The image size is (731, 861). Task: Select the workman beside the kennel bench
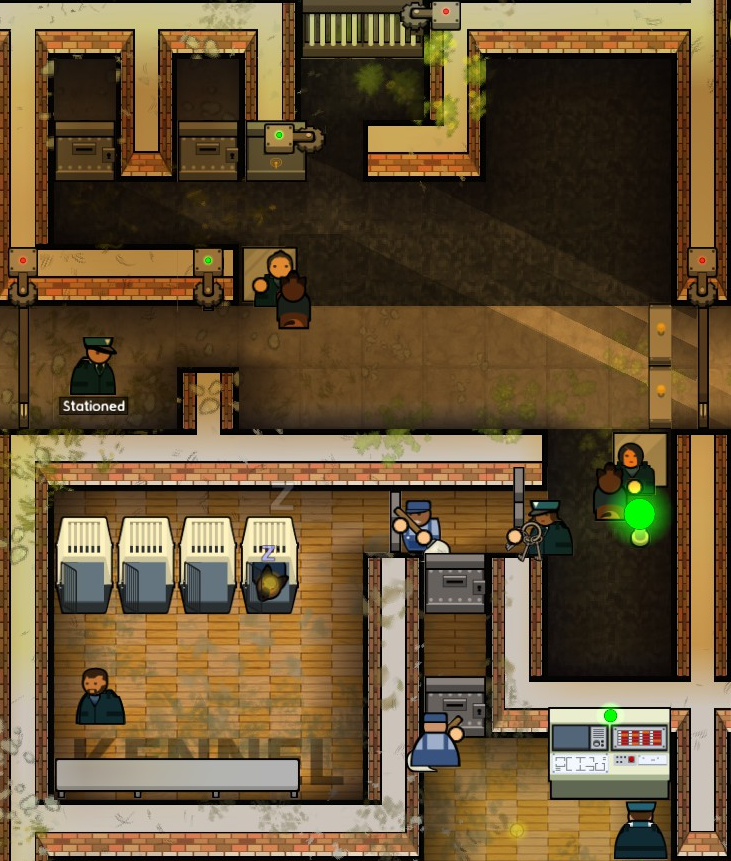[437, 740]
